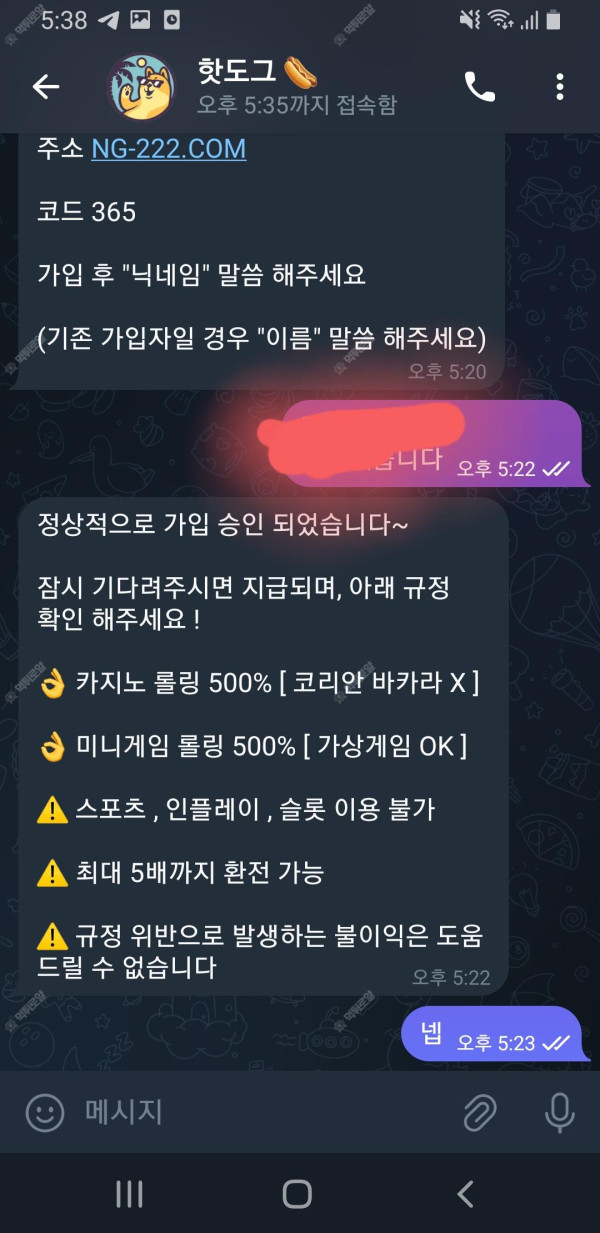Attach a file with the paperclip
This screenshot has height=1233, width=600.
481,1112
